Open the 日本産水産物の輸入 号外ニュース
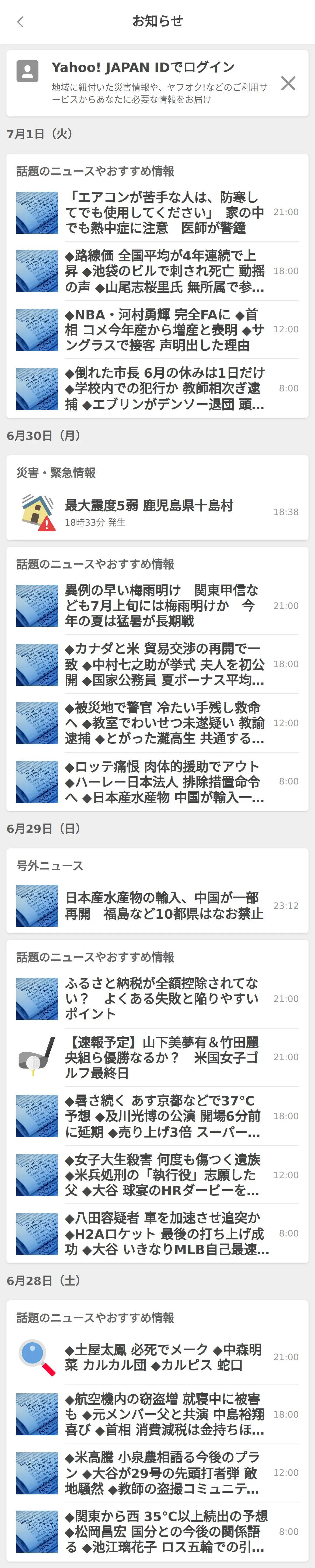The image size is (315, 1568). (x=164, y=906)
